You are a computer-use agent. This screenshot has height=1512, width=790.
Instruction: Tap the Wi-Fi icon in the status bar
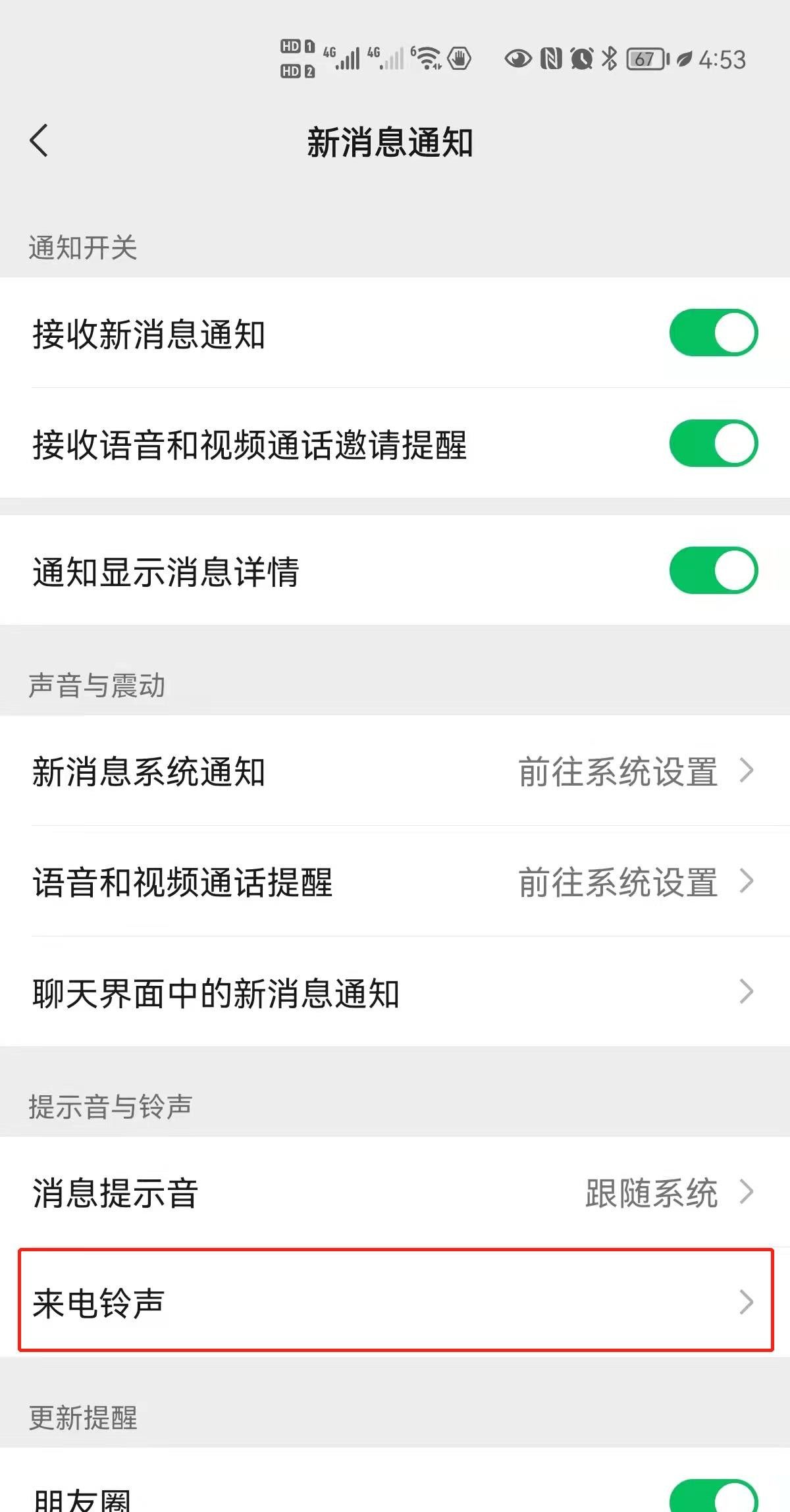427,58
